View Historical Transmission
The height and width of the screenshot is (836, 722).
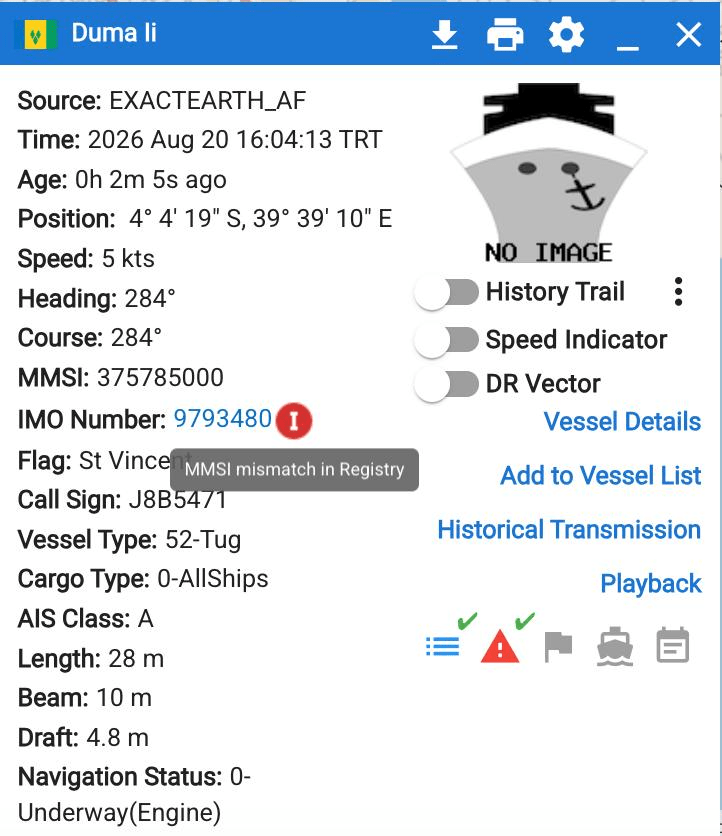point(569,530)
